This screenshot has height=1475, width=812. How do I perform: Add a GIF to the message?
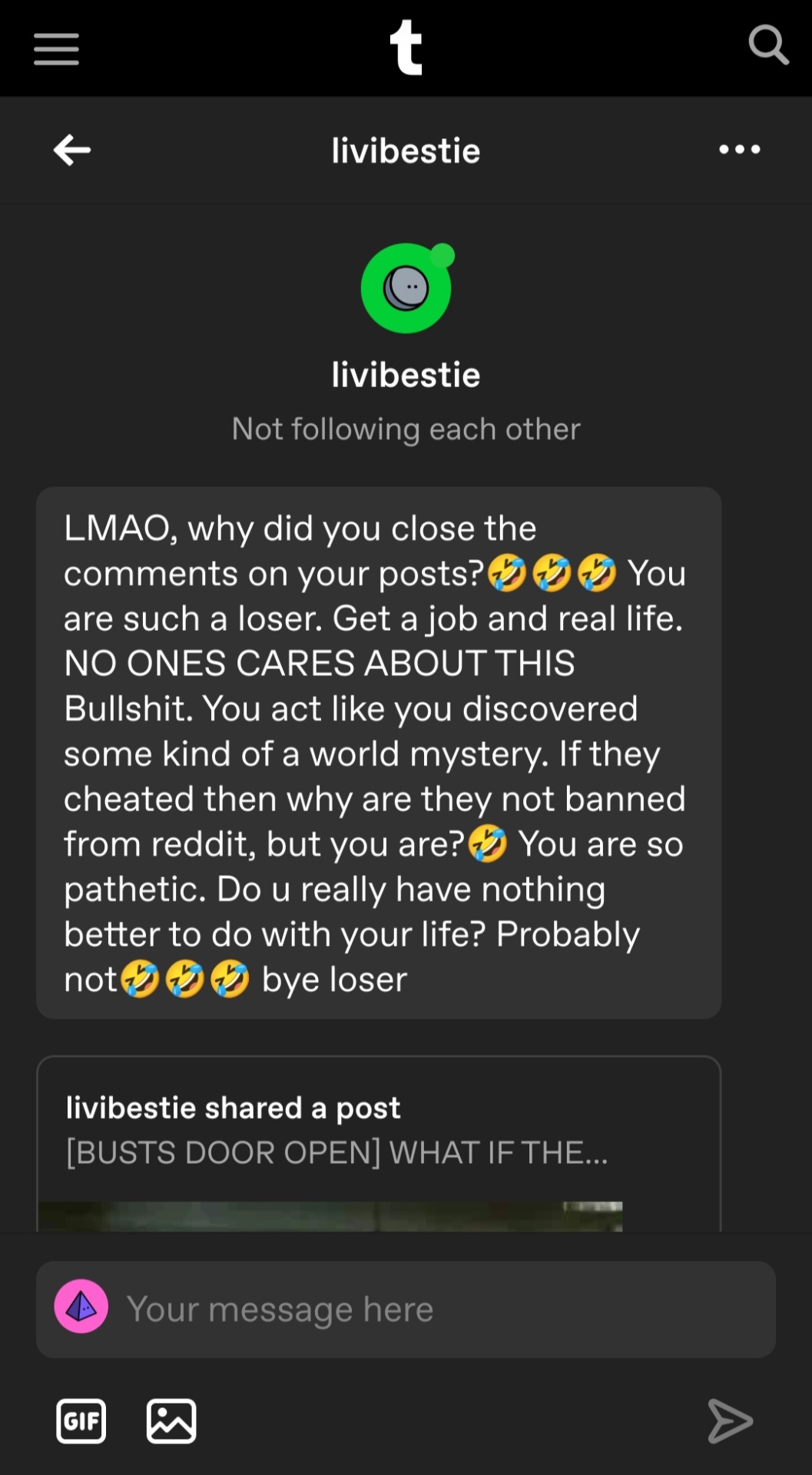coord(81,1421)
